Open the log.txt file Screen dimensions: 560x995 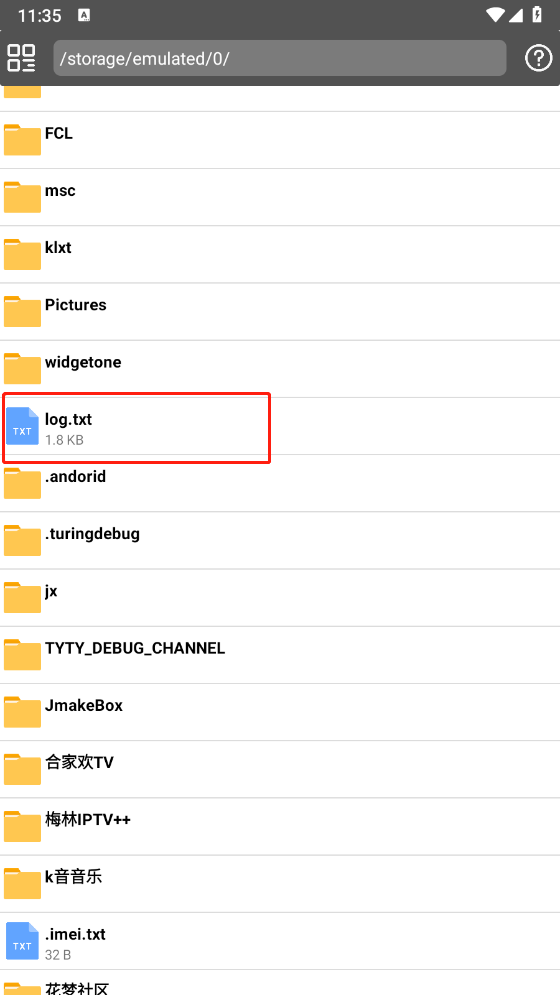coord(280,426)
